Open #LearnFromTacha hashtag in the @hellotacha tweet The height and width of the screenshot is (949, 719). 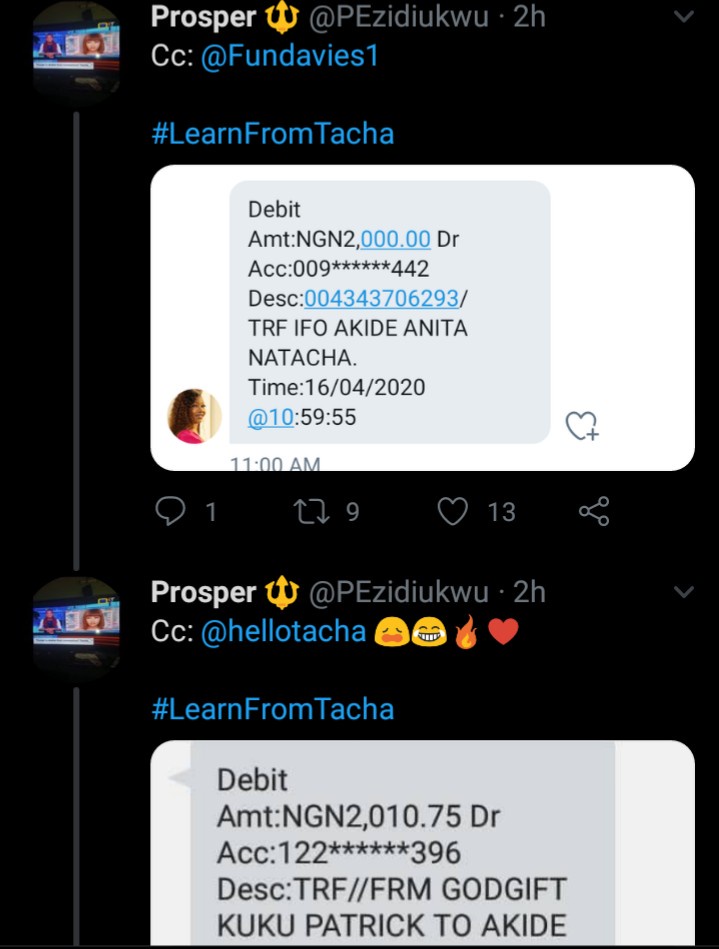tap(272, 709)
